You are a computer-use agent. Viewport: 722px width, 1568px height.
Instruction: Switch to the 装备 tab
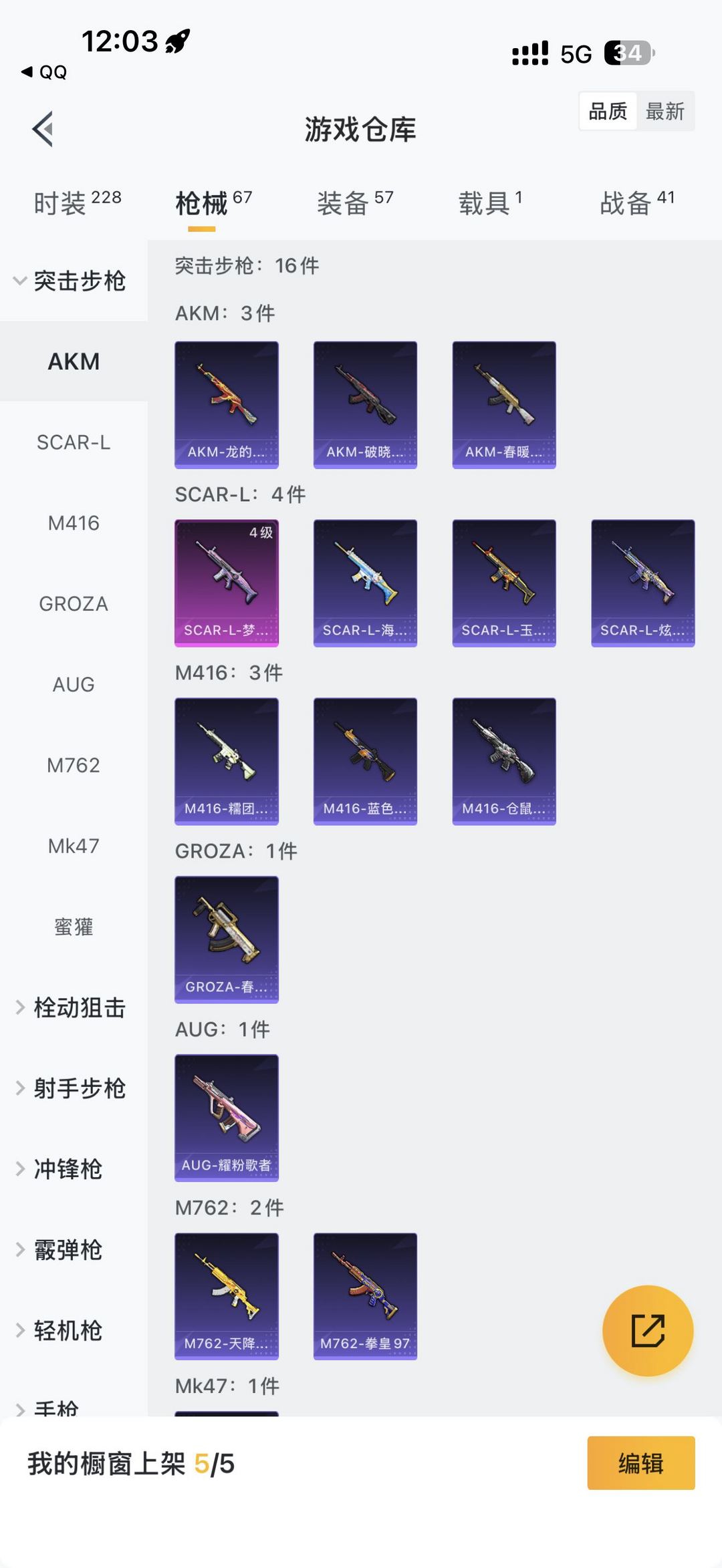tap(354, 202)
